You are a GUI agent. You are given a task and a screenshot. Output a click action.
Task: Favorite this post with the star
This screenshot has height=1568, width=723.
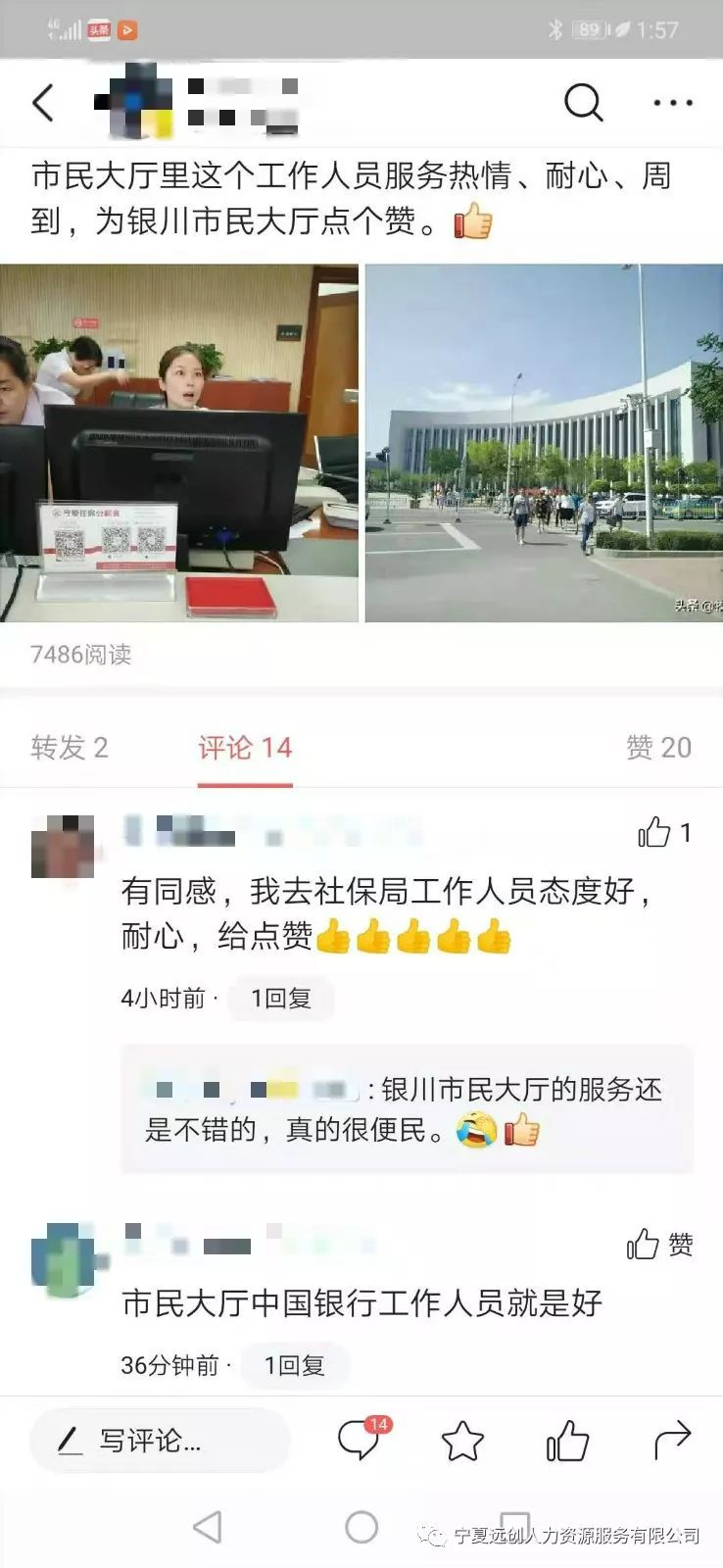click(x=462, y=1441)
